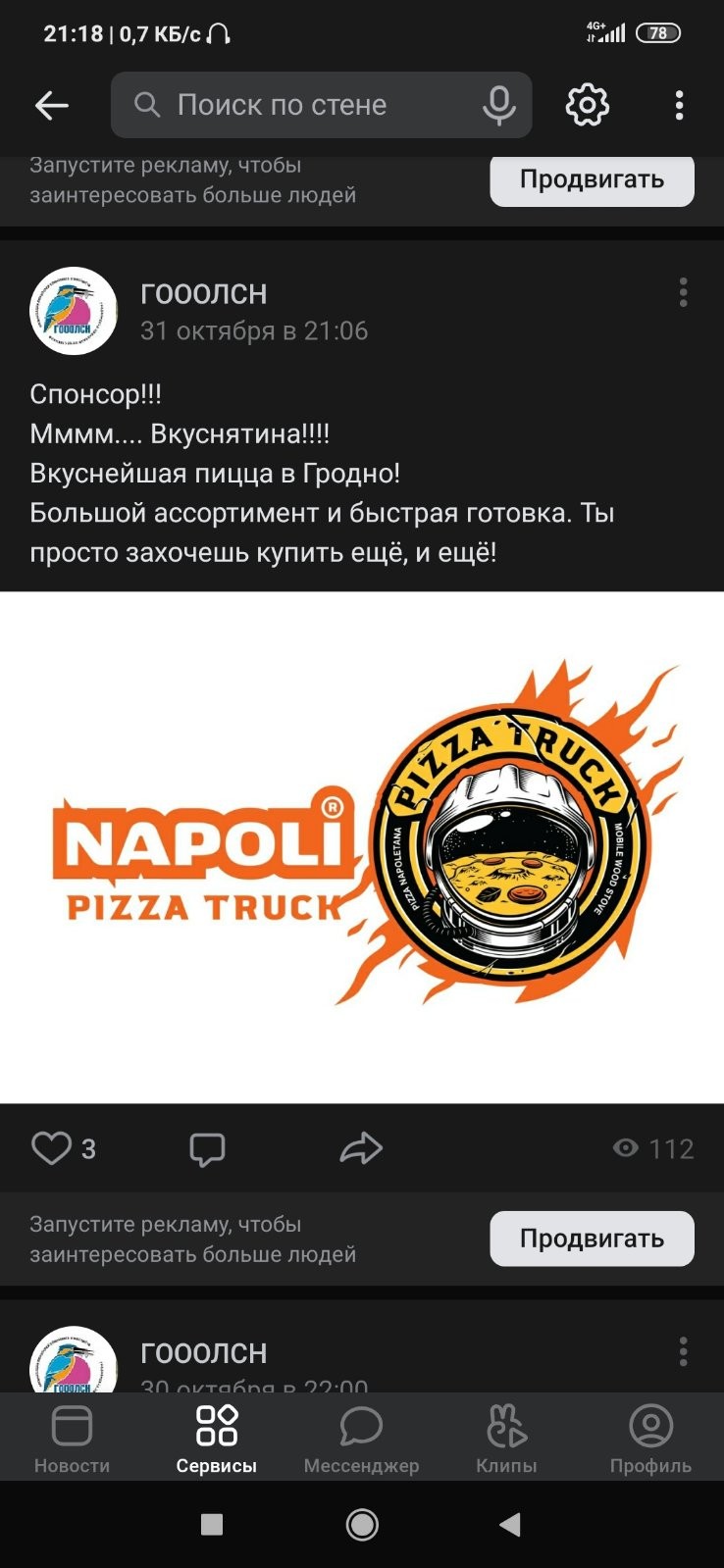The image size is (724, 1568).
Task: Open the Мессенджер tab
Action: tap(361, 1438)
